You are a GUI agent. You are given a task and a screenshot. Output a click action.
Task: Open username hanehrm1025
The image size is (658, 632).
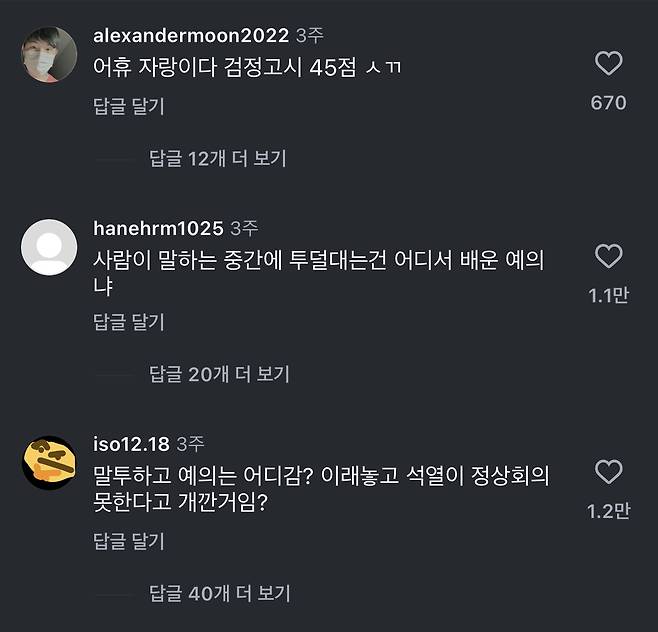tap(158, 228)
